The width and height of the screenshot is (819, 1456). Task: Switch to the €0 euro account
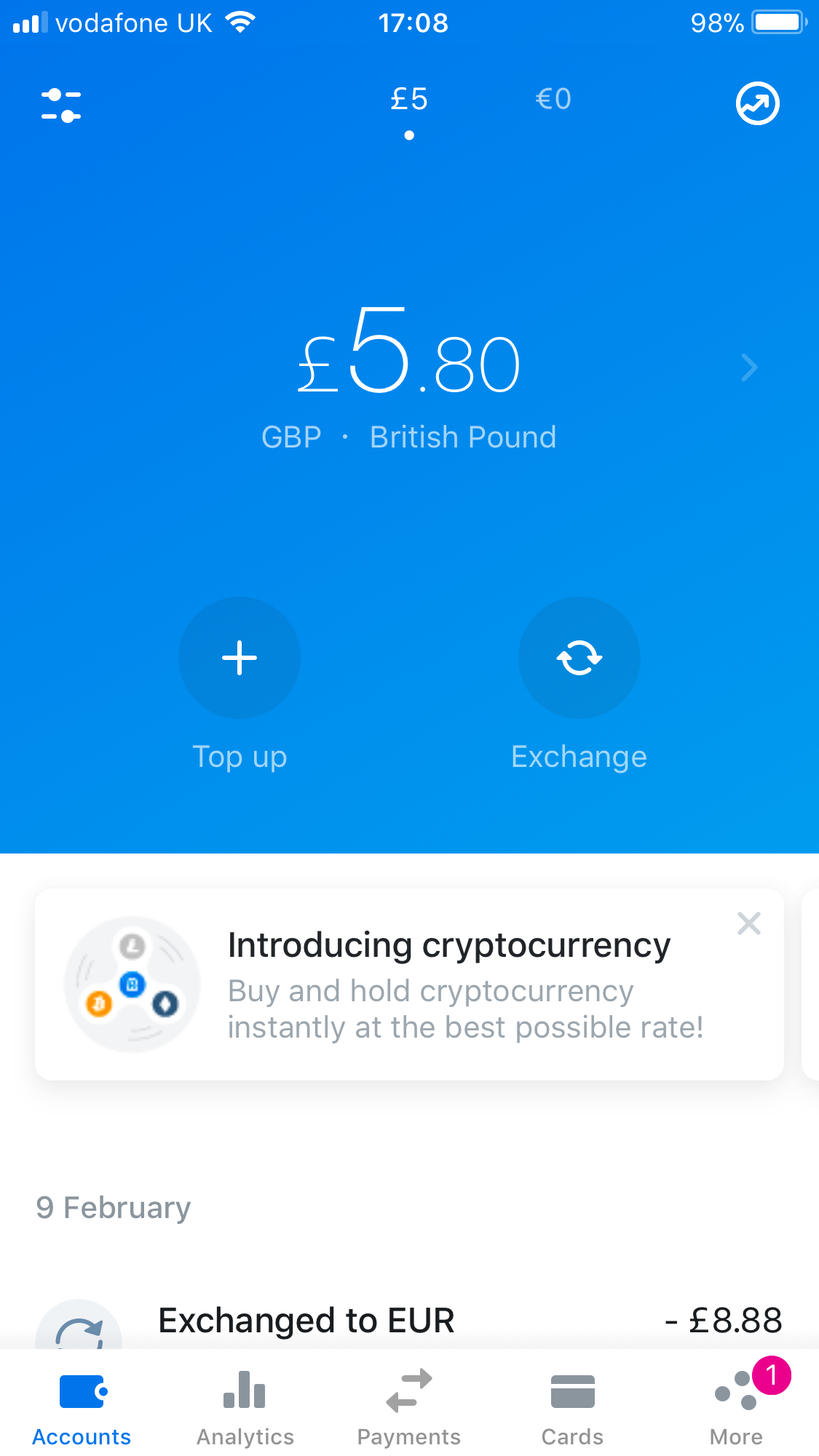tap(553, 99)
